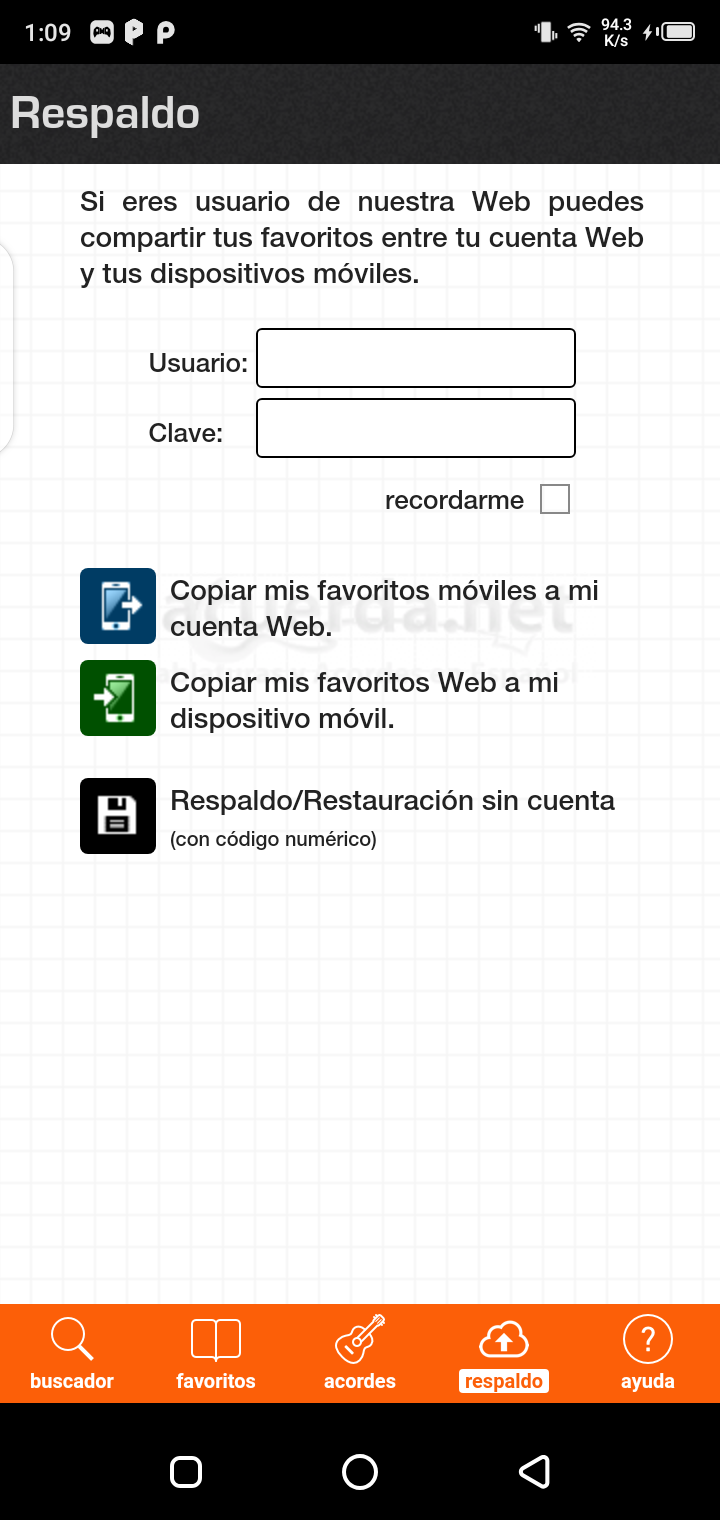Switch to the buscador tab
This screenshot has width=720, height=1520.
72,1353
